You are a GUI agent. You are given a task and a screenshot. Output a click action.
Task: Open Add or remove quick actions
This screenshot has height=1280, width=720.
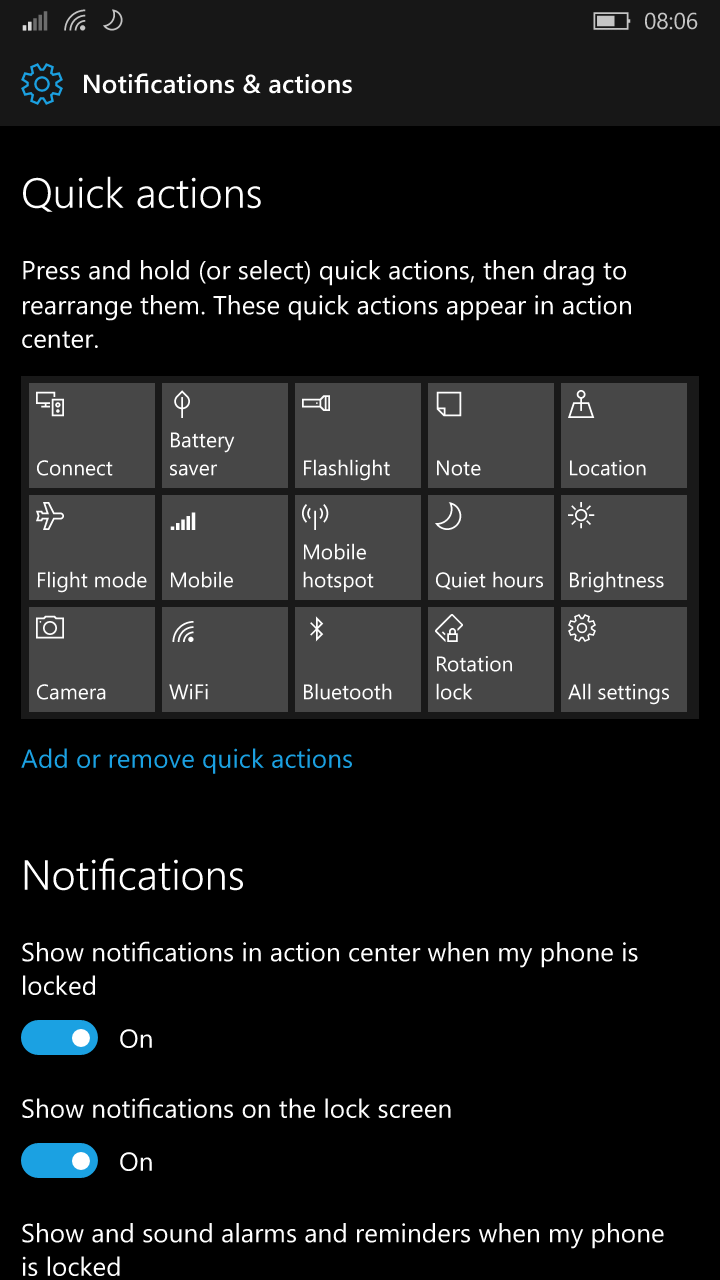[x=187, y=759]
